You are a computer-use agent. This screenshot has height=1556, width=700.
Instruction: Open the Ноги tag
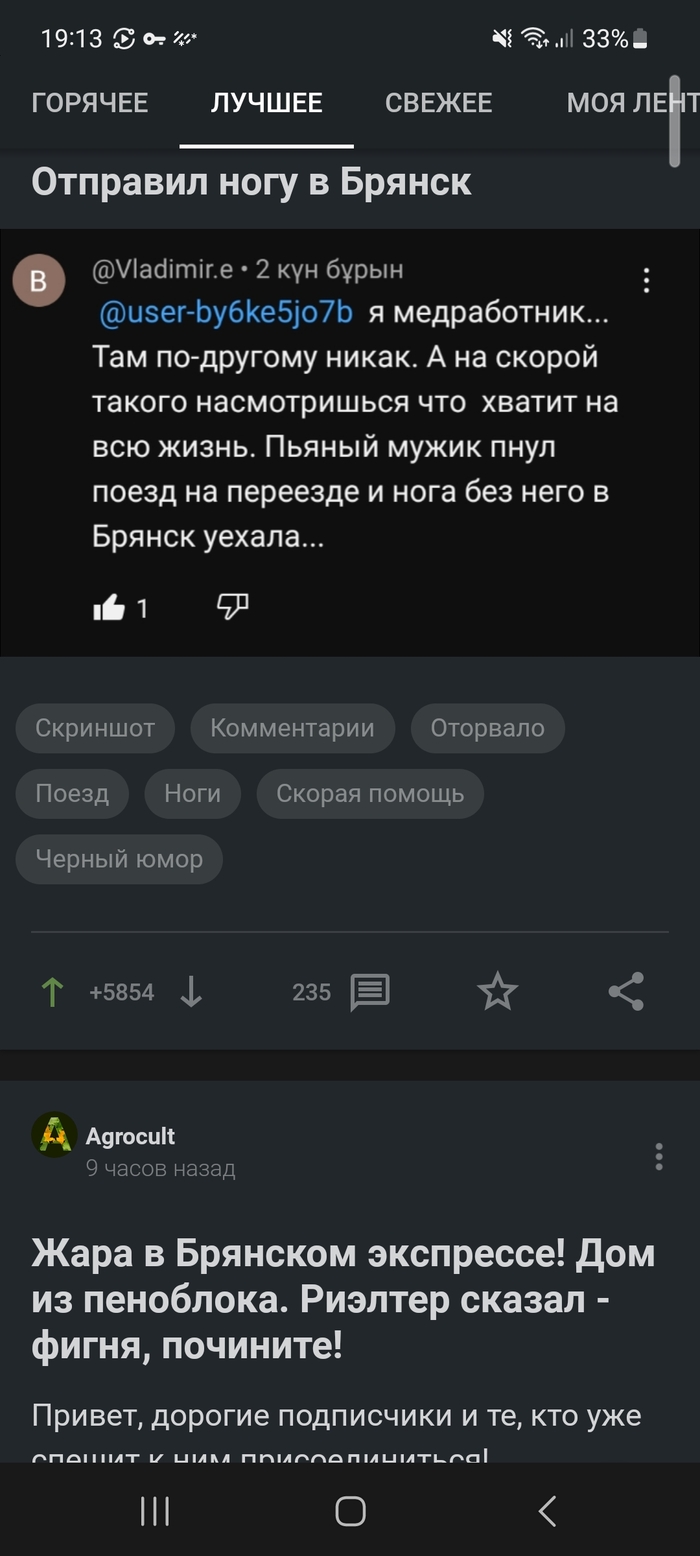pyautogui.click(x=192, y=794)
